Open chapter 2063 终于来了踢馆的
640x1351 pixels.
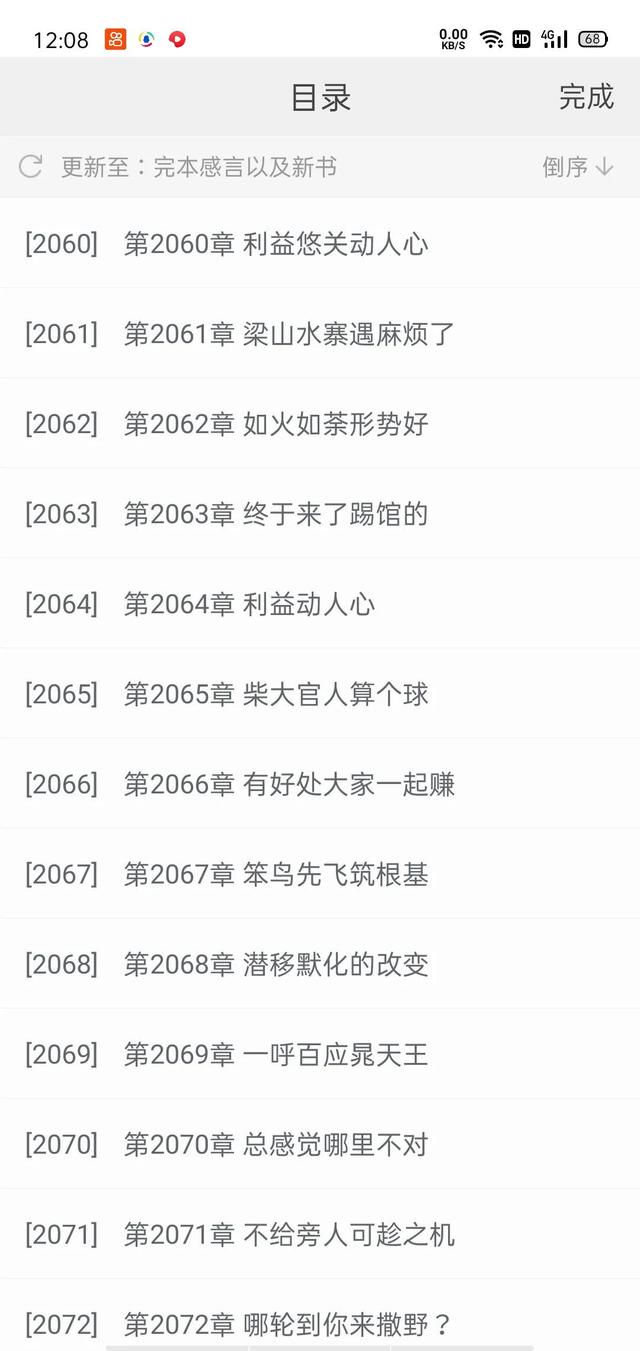pos(320,513)
